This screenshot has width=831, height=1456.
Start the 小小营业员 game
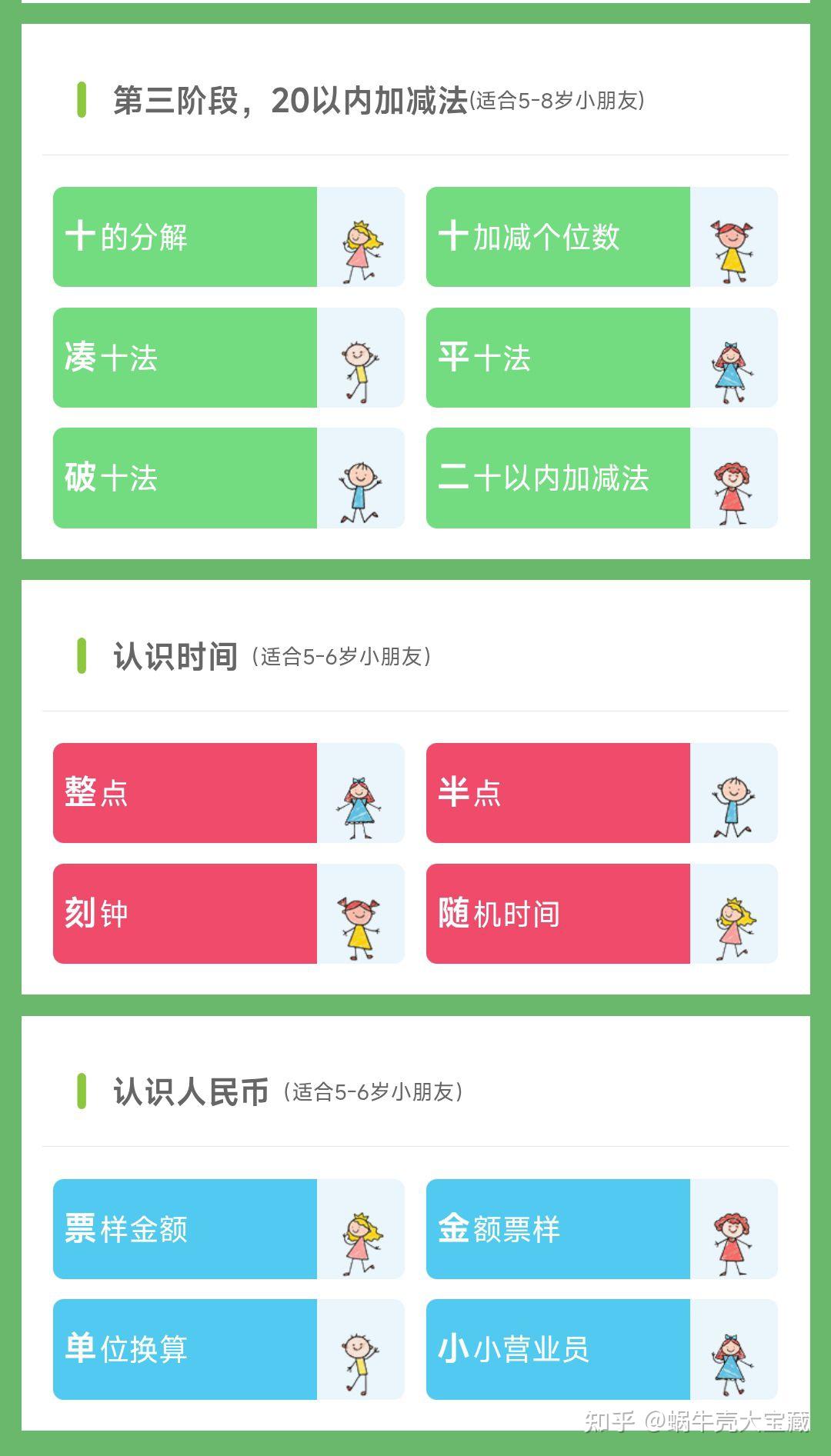pyautogui.click(x=558, y=1349)
